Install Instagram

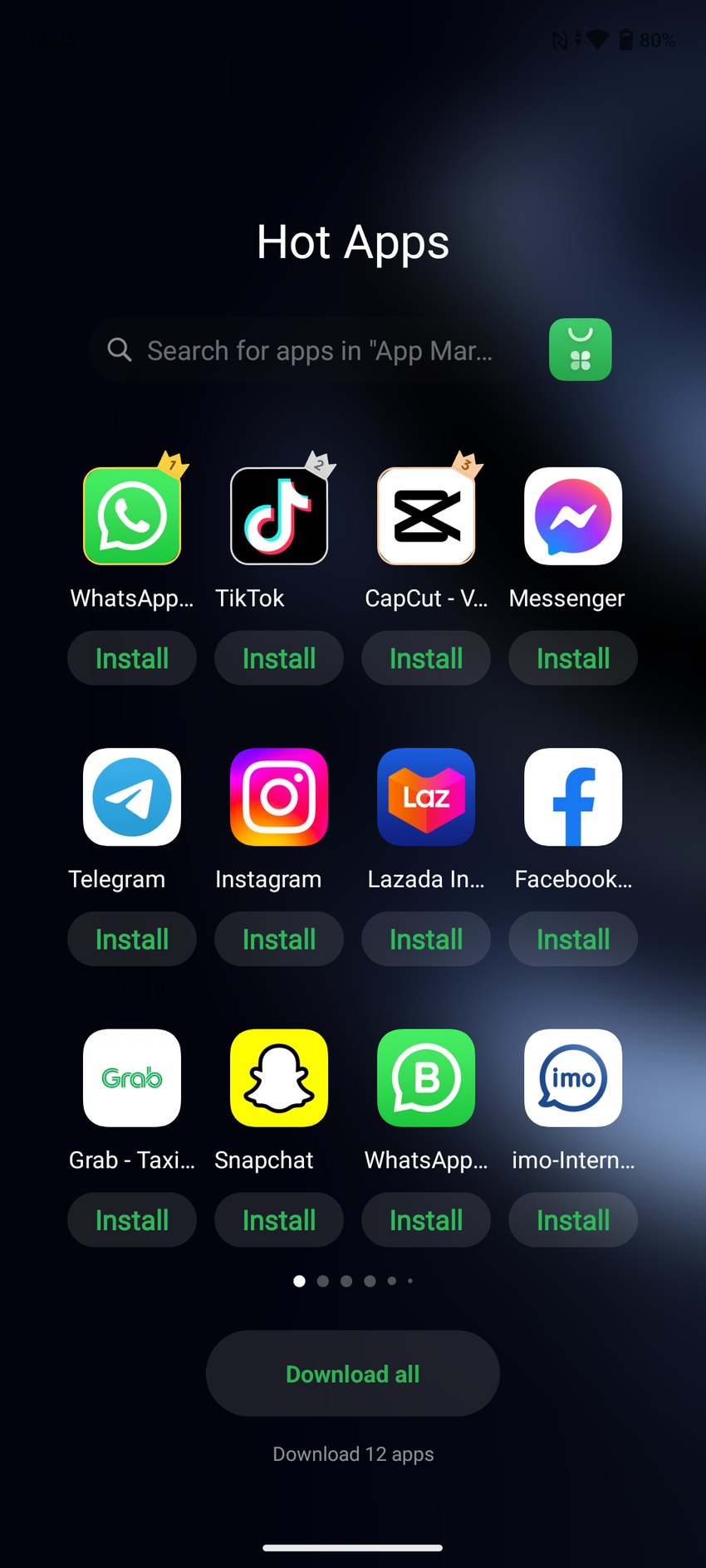279,939
